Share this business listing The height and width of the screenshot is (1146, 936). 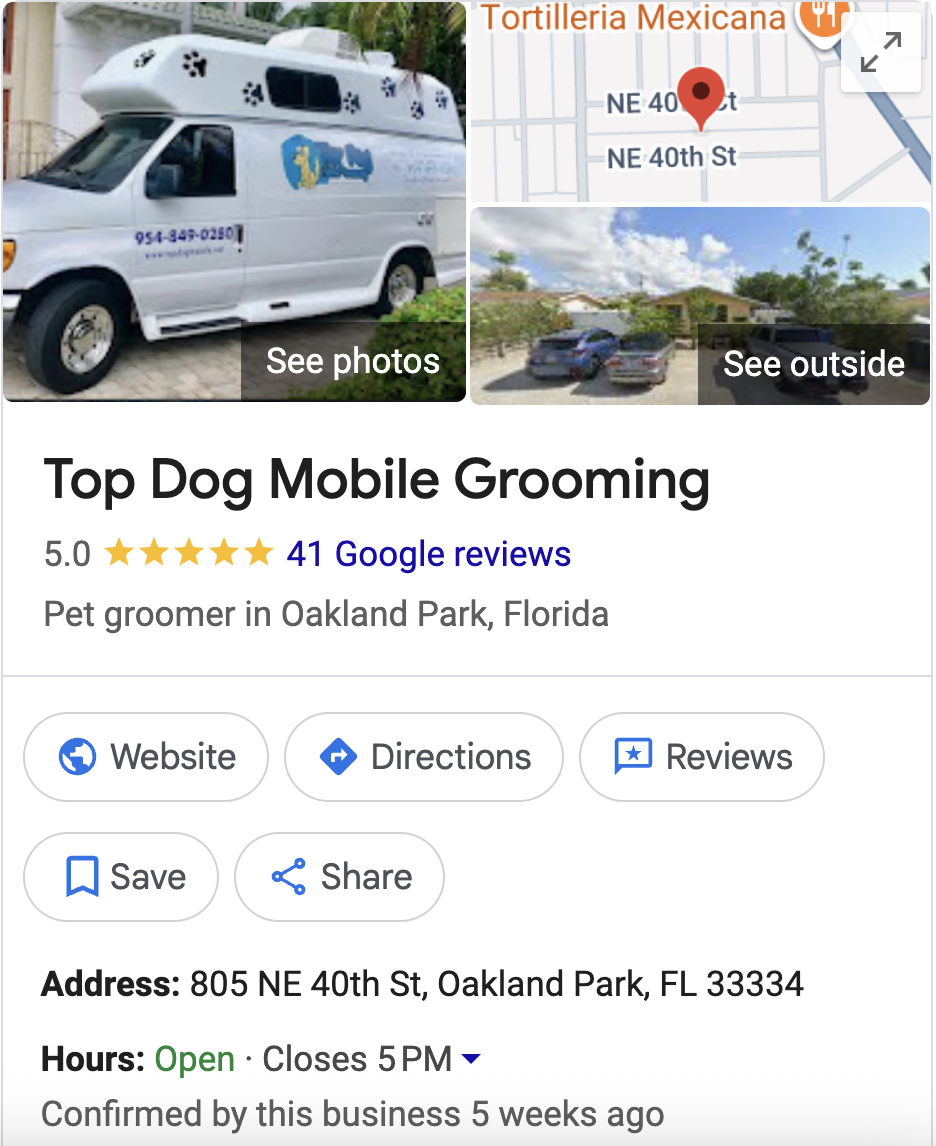[x=340, y=877]
